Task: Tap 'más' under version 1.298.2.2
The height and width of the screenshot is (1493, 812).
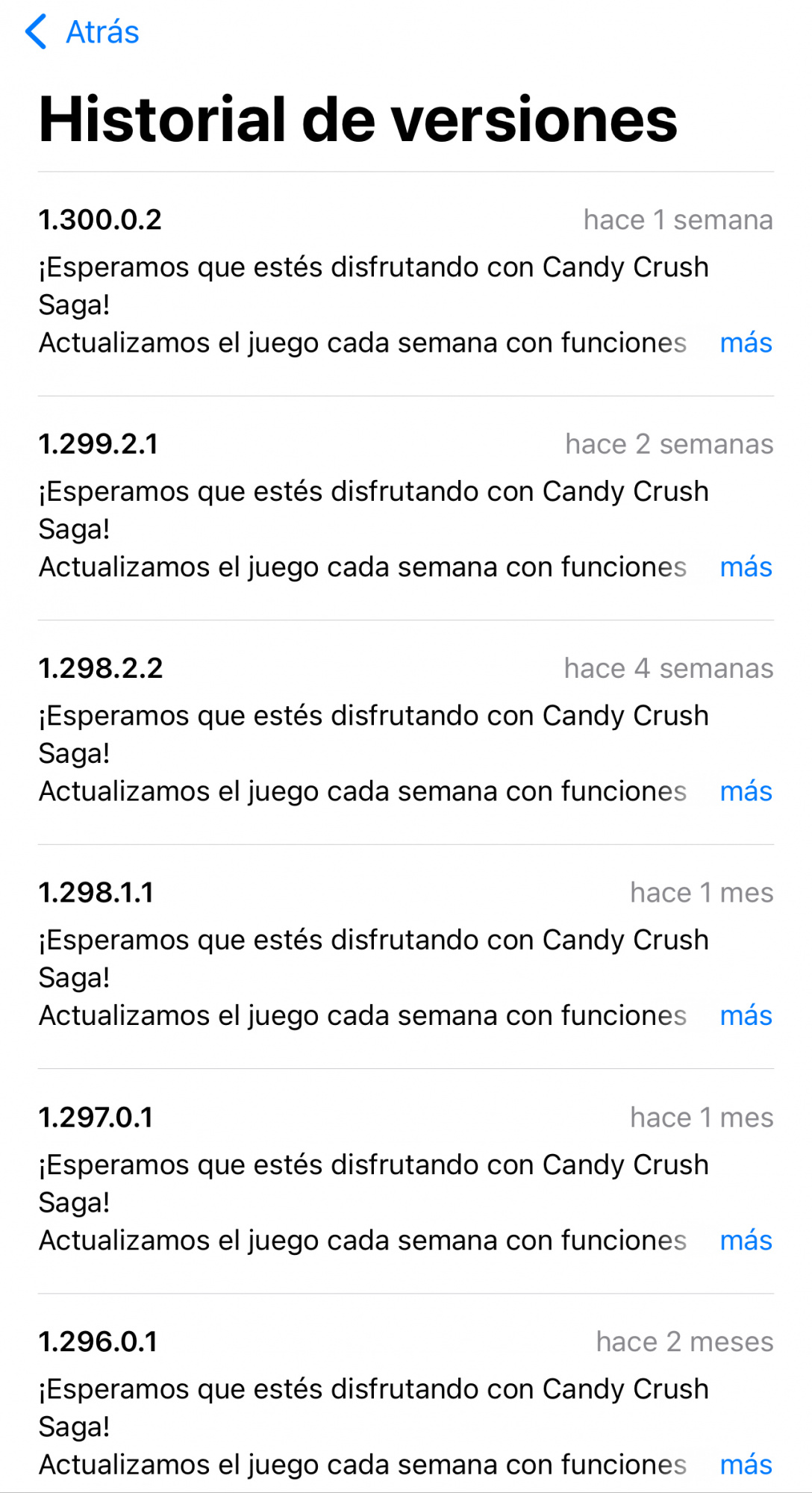Action: click(x=746, y=791)
